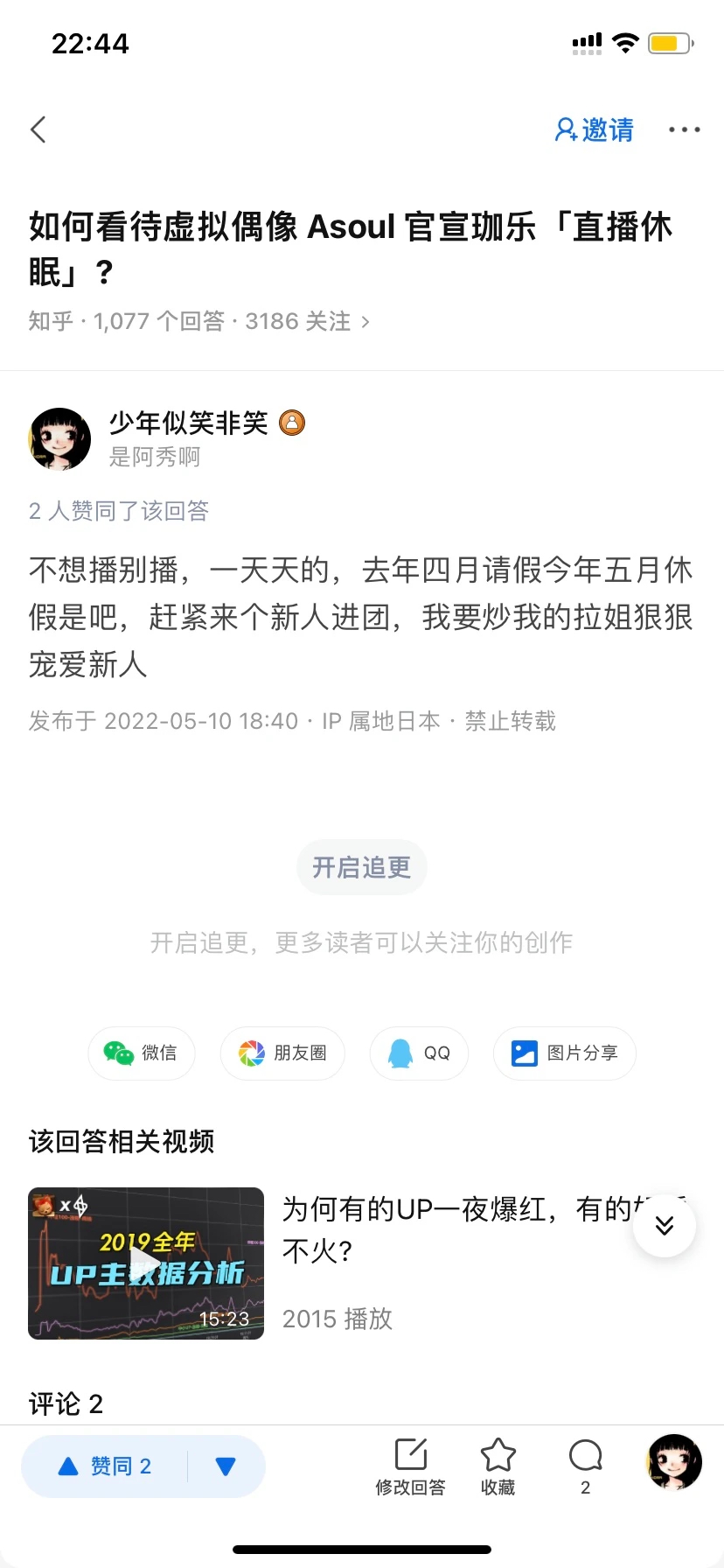Share the answer to QQ
The width and height of the screenshot is (724, 1568).
[419, 1053]
